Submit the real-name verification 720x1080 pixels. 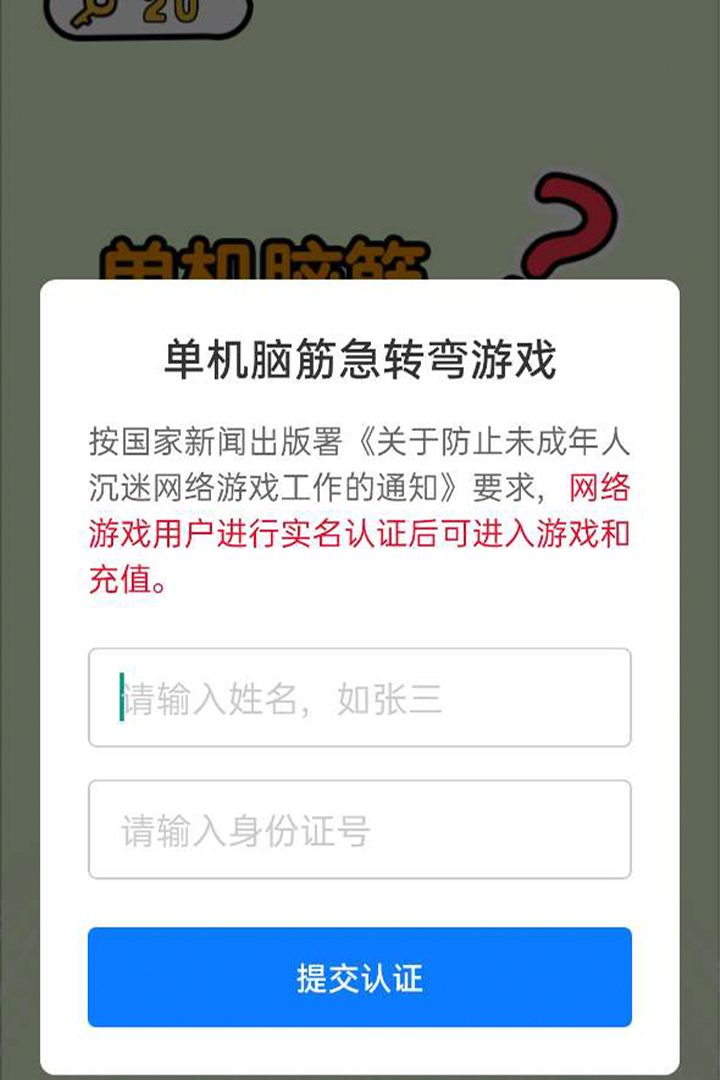point(359,977)
